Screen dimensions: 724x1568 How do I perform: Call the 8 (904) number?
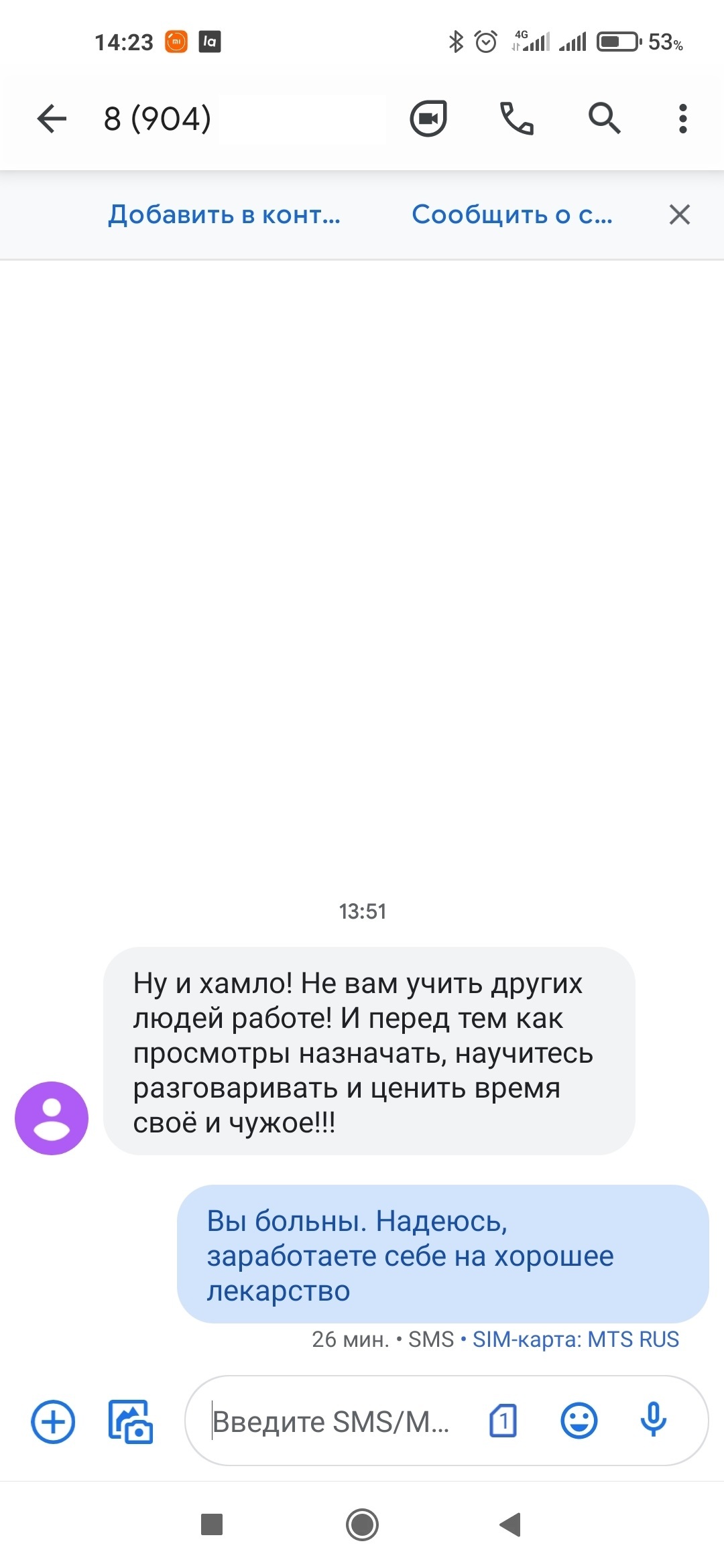[517, 119]
